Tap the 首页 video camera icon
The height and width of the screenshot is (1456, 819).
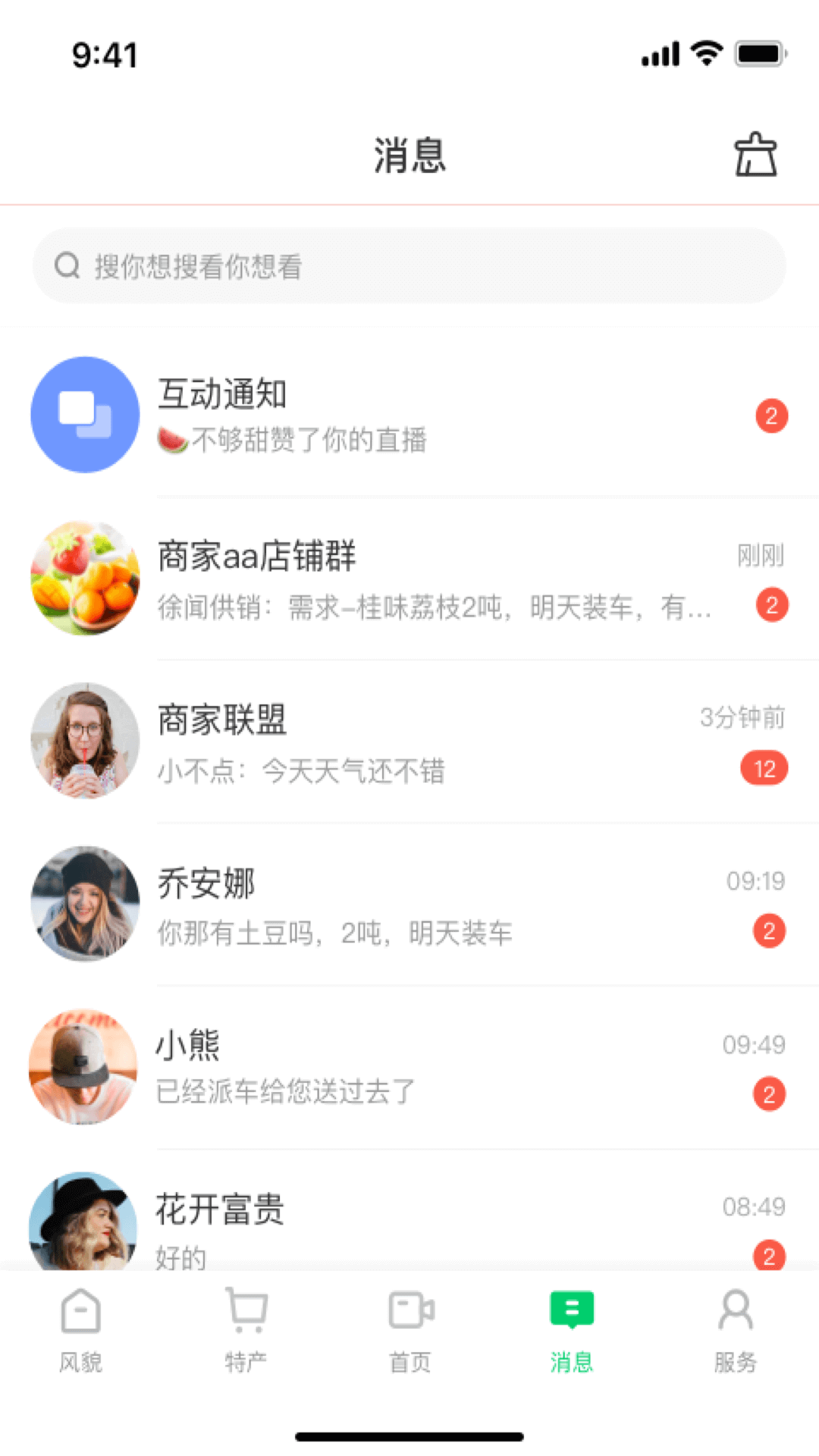(409, 1310)
